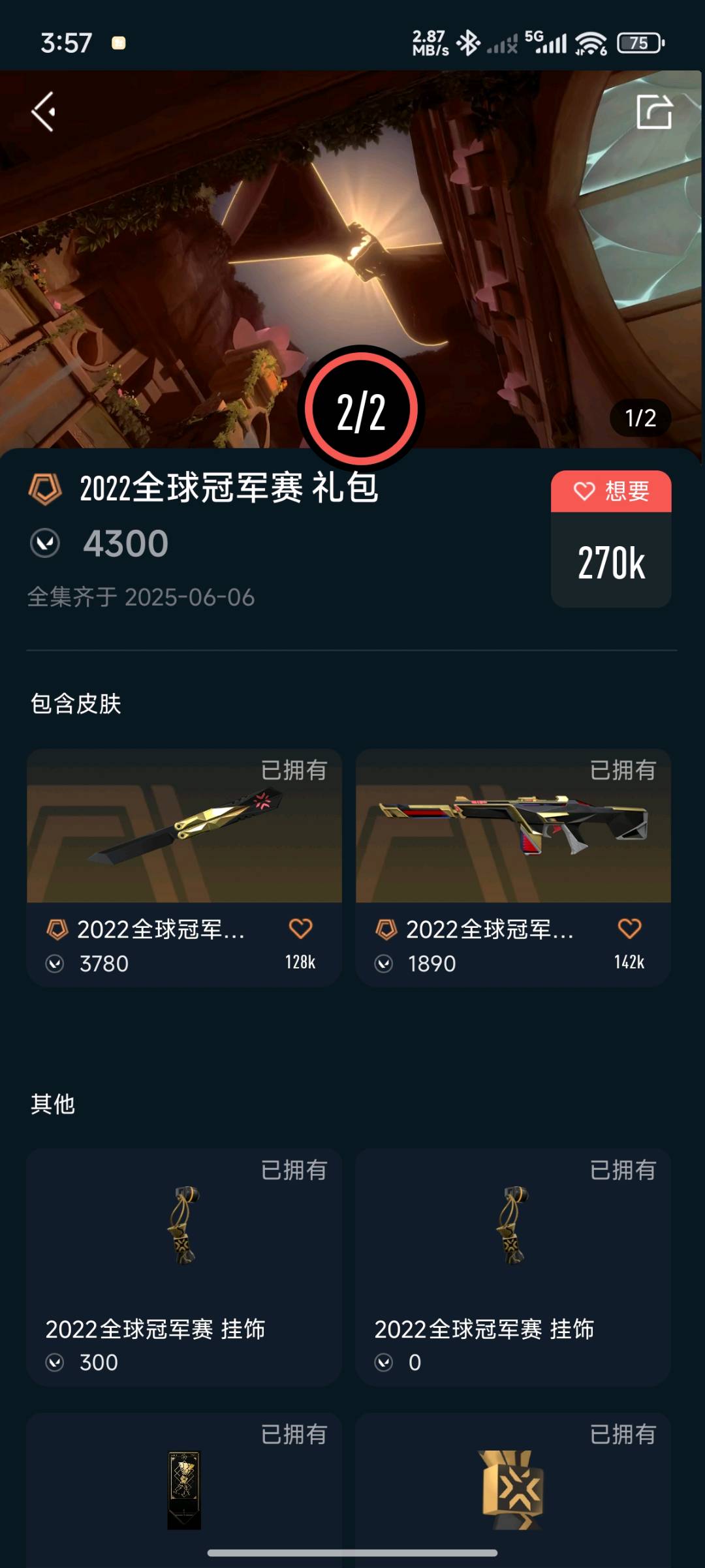Open the 0-point 挂饰 charm card
Screen dimensions: 705x1568
point(513,1266)
